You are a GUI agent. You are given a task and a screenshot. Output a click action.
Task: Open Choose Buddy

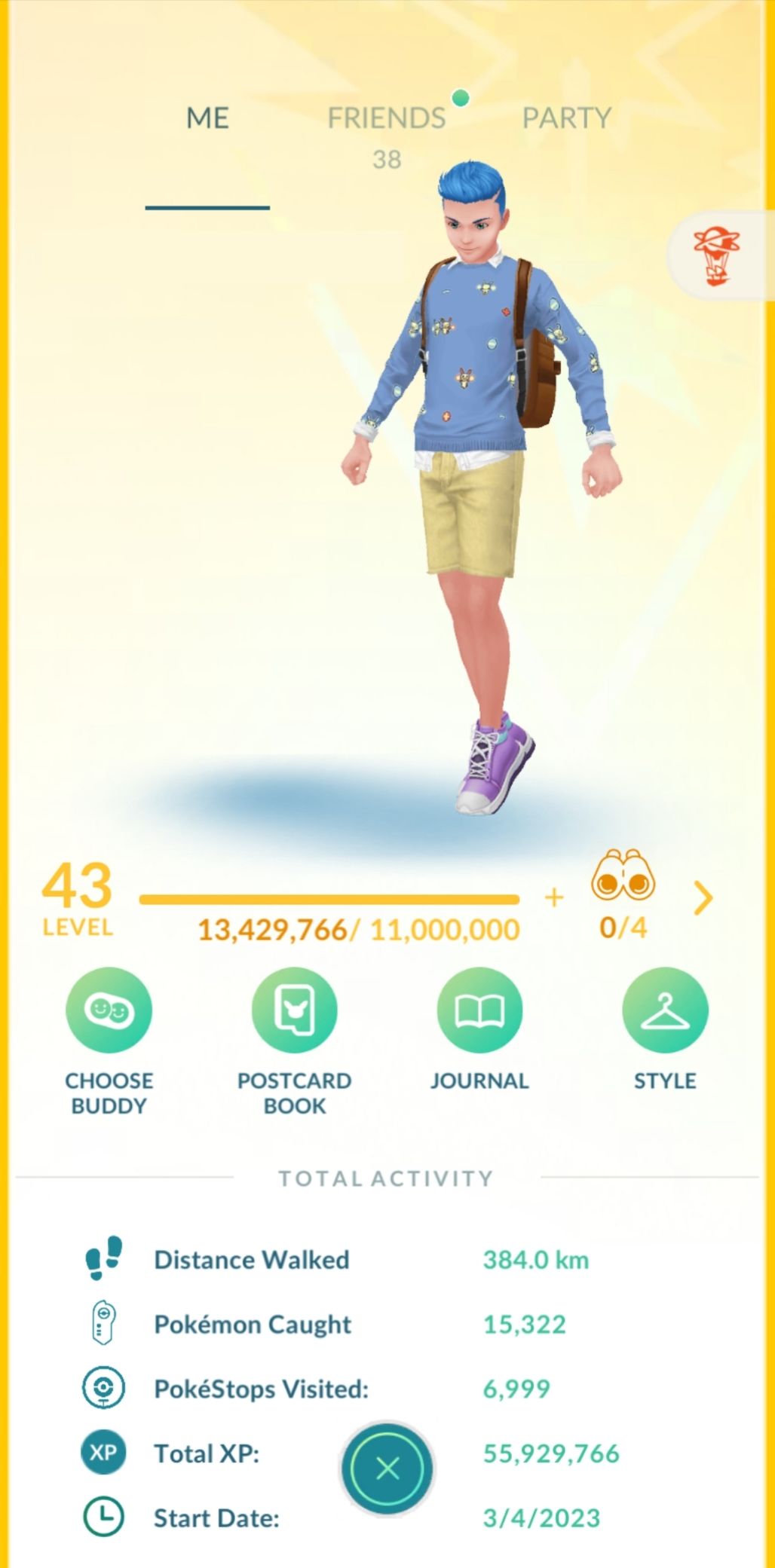point(109,1010)
